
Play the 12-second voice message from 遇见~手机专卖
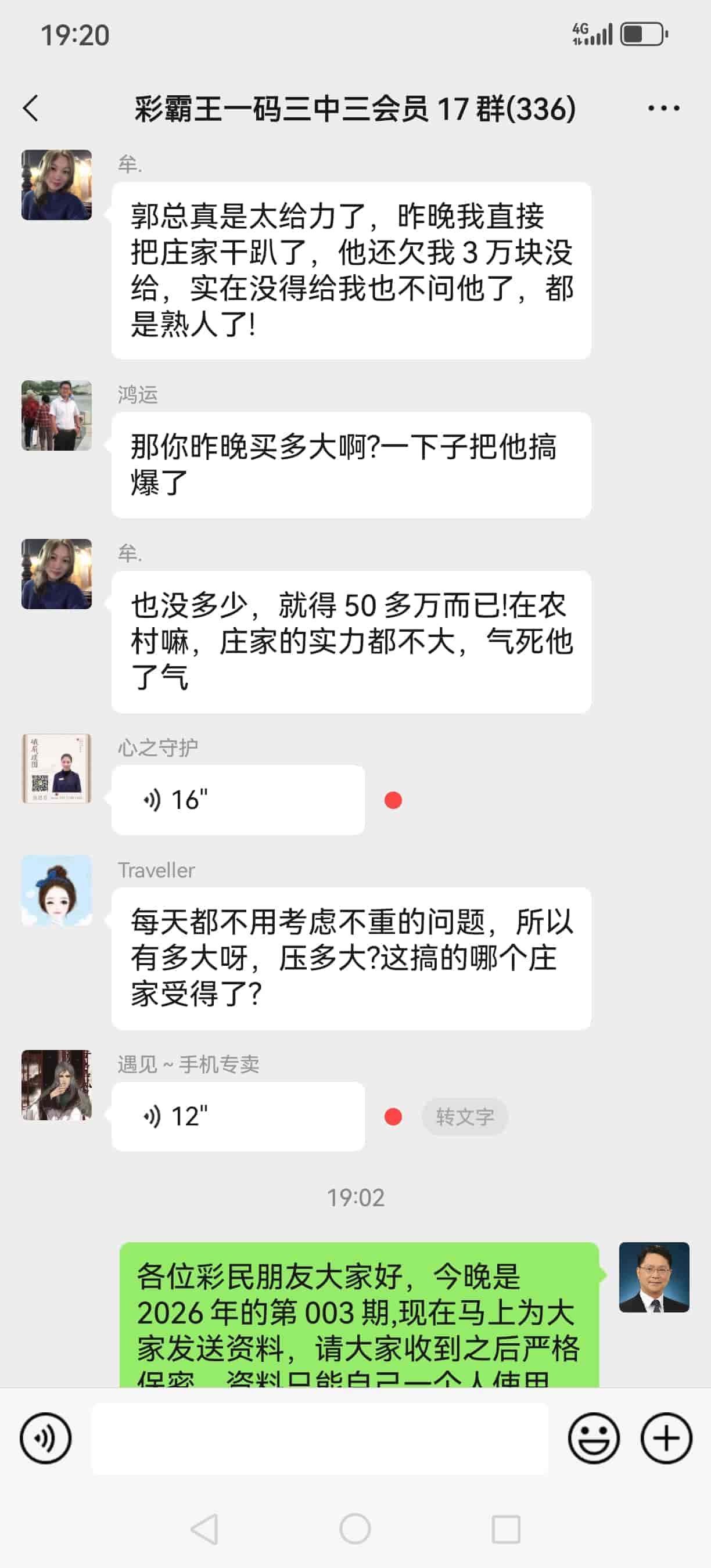(x=238, y=1116)
